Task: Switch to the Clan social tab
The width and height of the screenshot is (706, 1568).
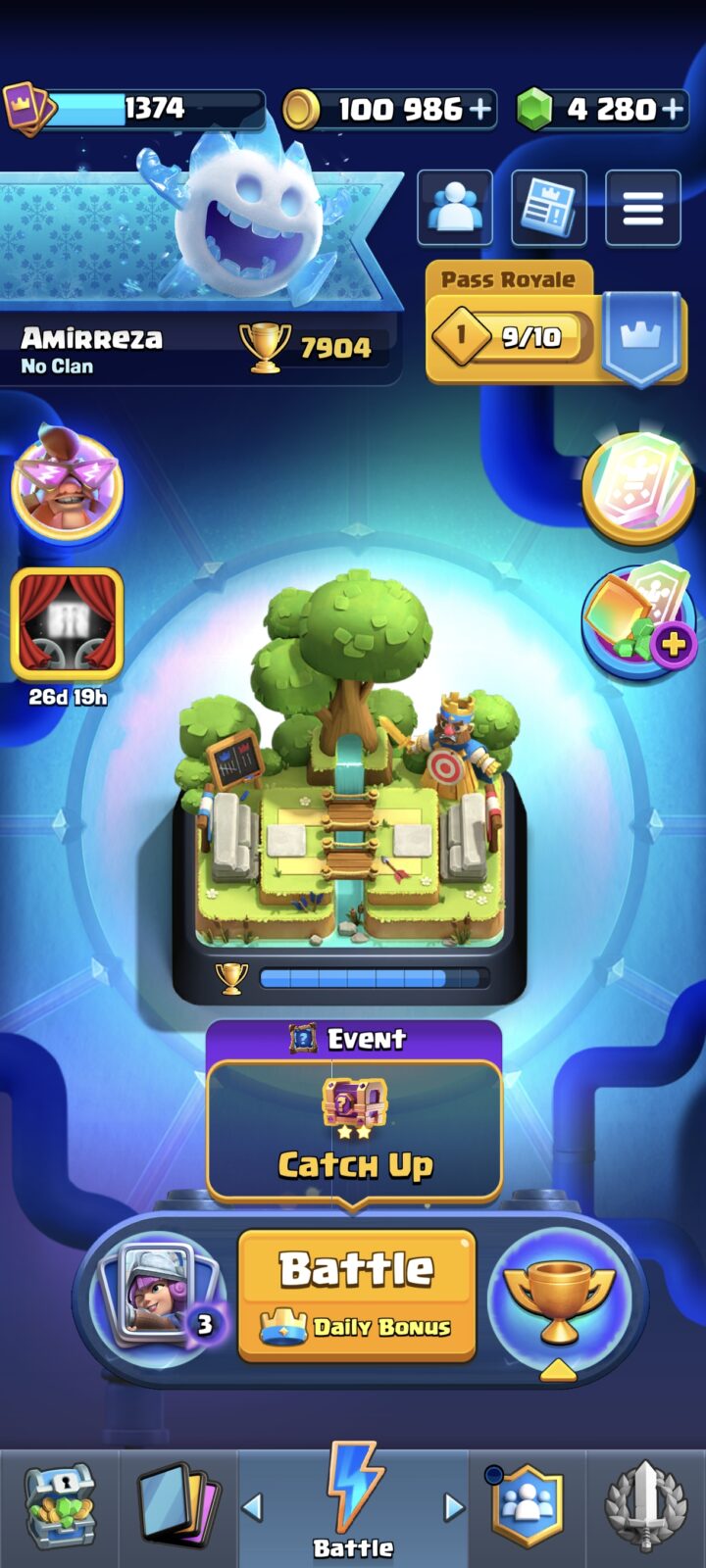Action: 528,1506
